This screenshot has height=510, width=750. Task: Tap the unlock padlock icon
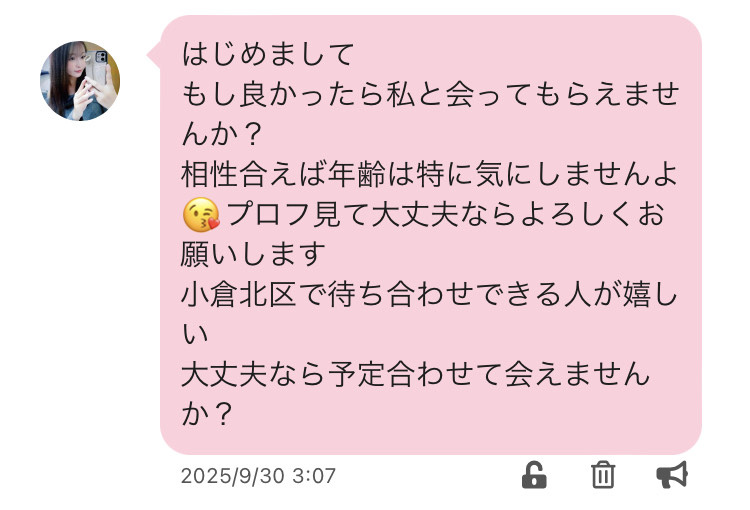(535, 475)
